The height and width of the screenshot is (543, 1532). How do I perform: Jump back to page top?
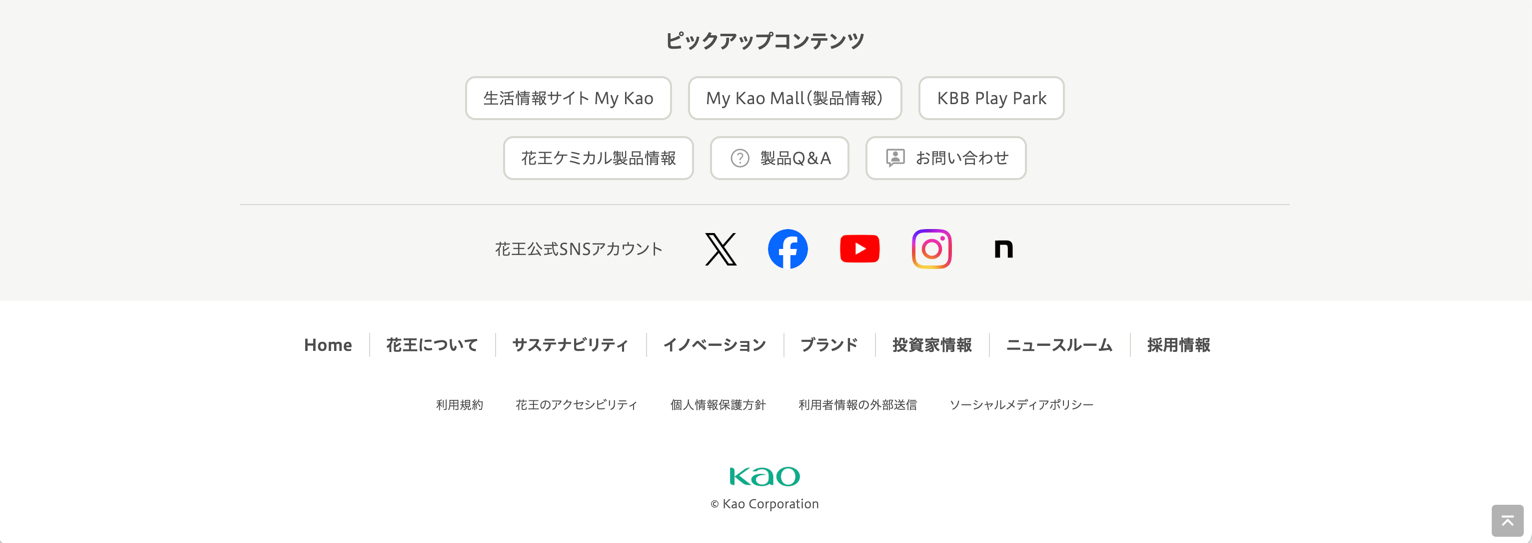pyautogui.click(x=1507, y=520)
